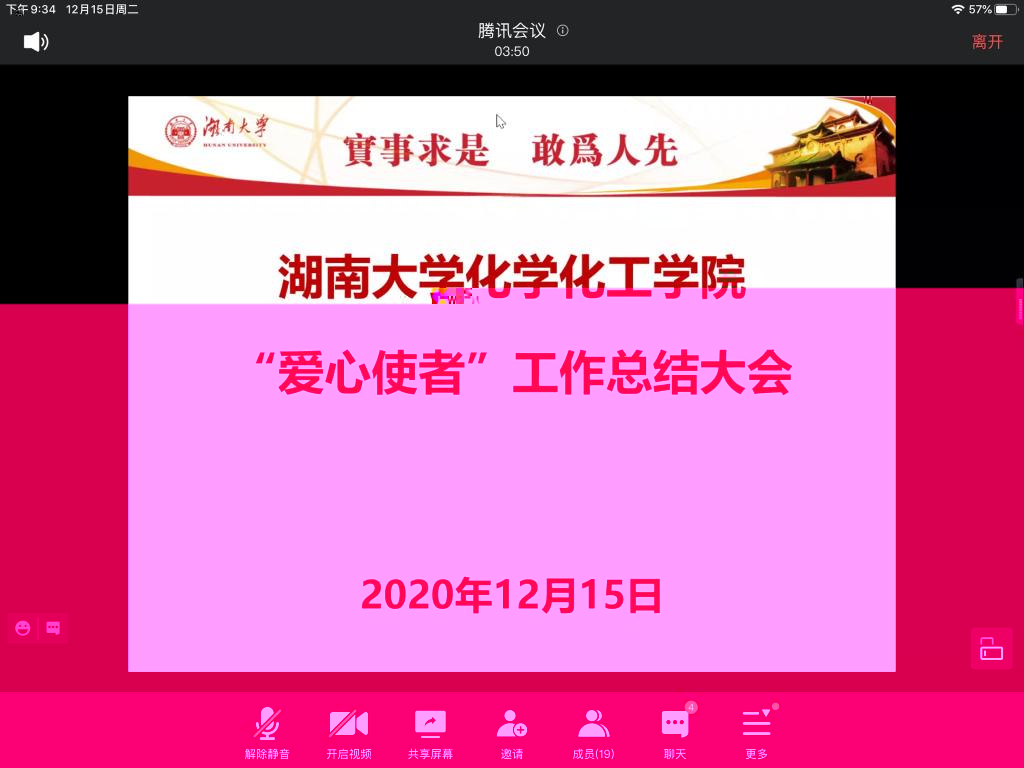This screenshot has width=1024, height=768.
Task: Unmute microphone with 解除静音
Action: tap(267, 733)
